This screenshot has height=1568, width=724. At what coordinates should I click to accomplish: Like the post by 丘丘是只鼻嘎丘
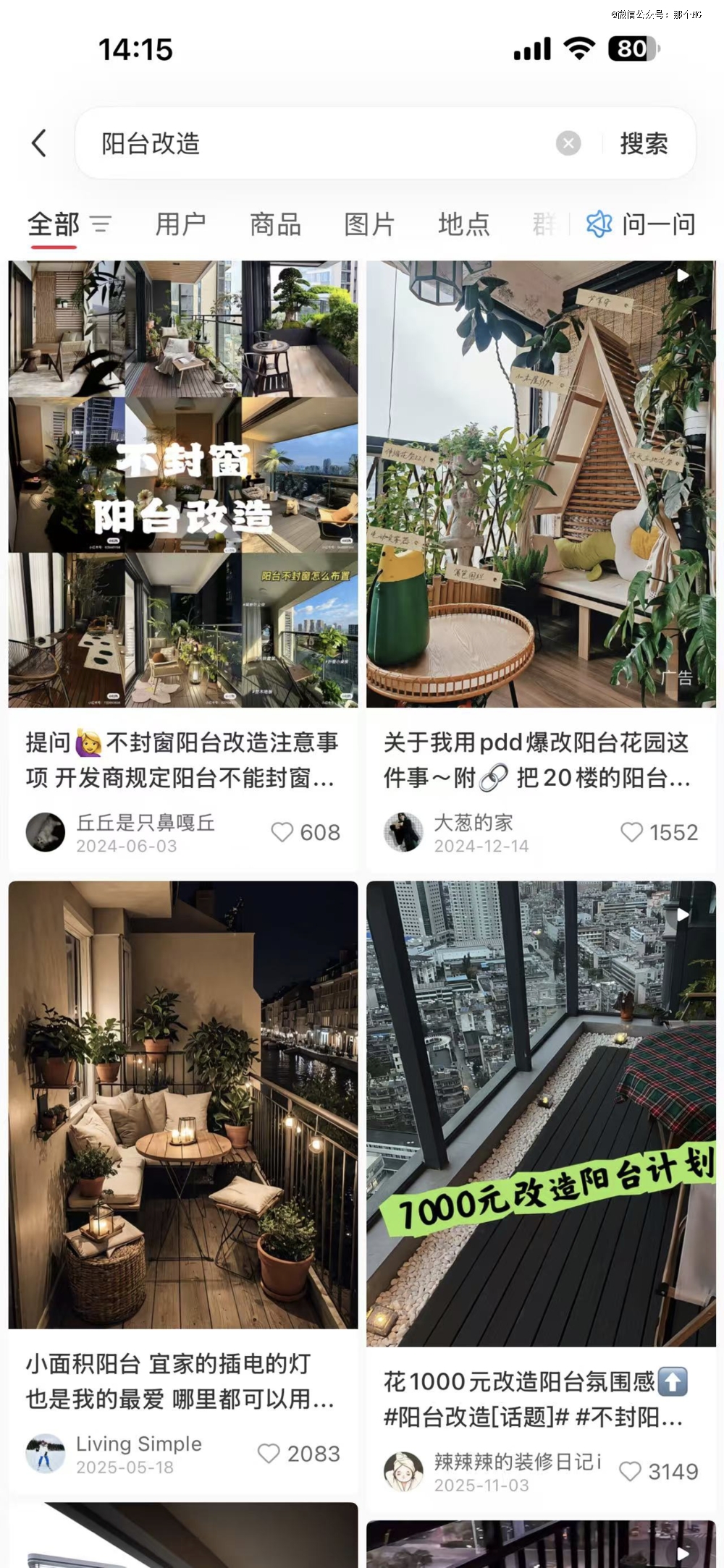[282, 832]
